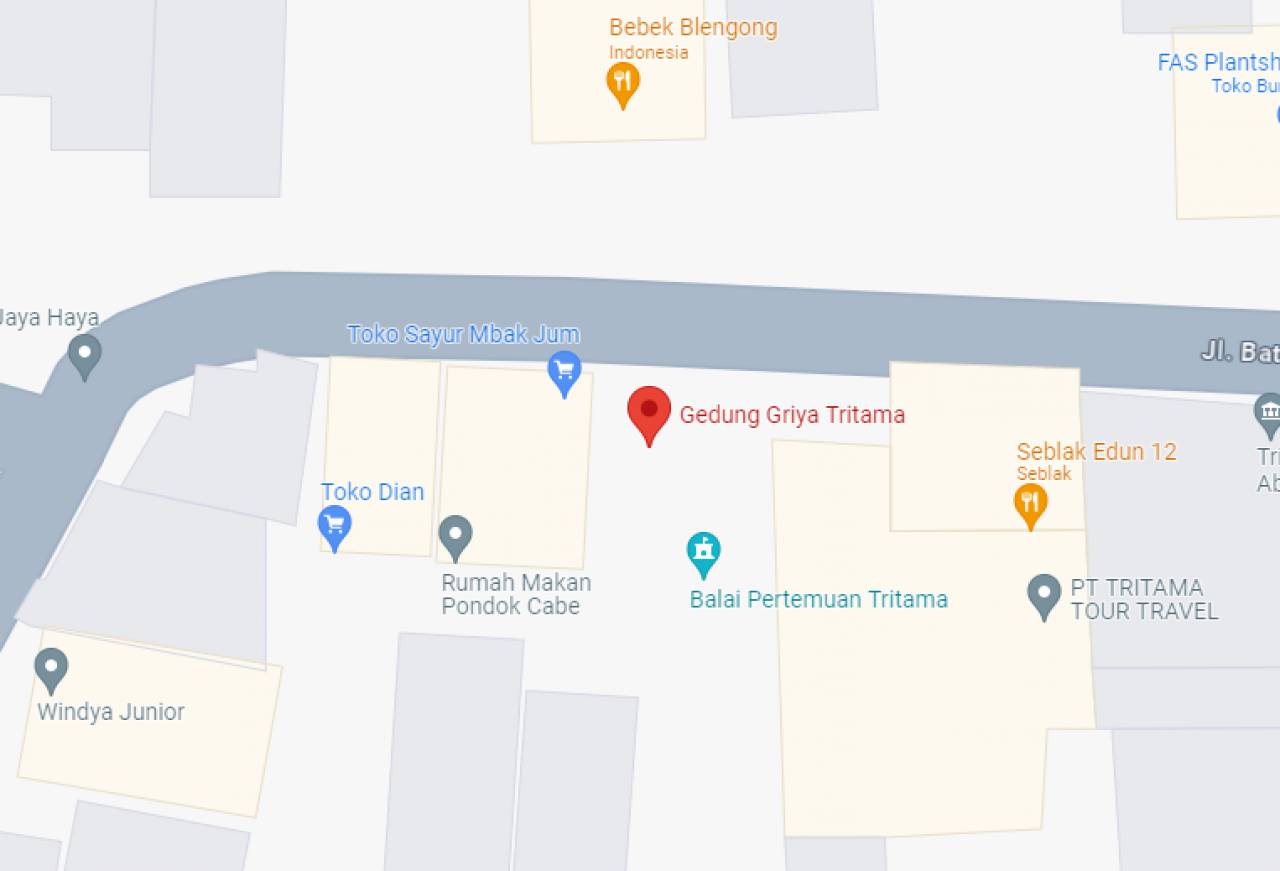The image size is (1280, 871).
Task: Select the PT Tritama Tour Travel pin
Action: (1044, 593)
